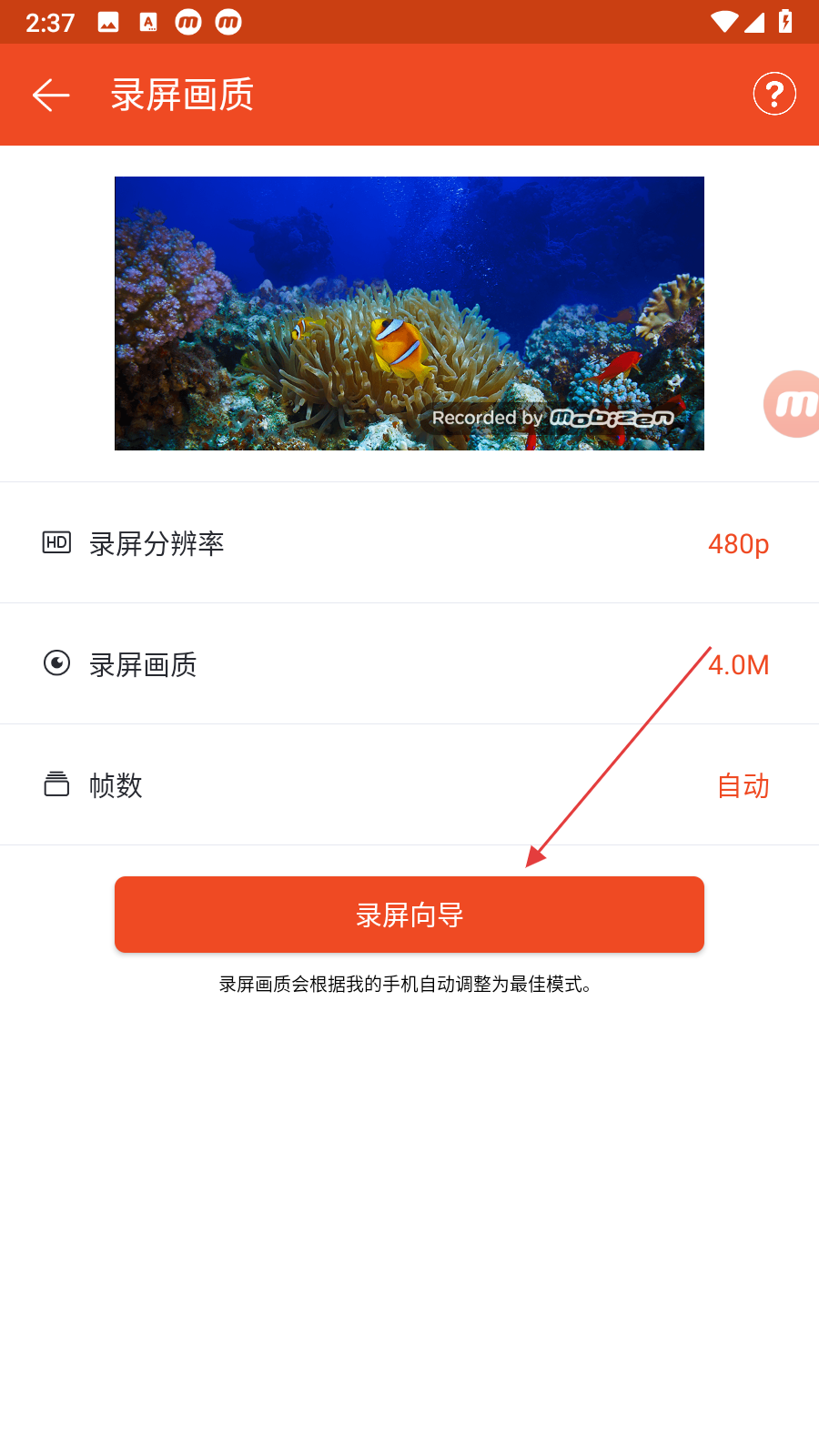Tap the 录屏向导 button
Screen dimensions: 819x1456
click(x=409, y=915)
